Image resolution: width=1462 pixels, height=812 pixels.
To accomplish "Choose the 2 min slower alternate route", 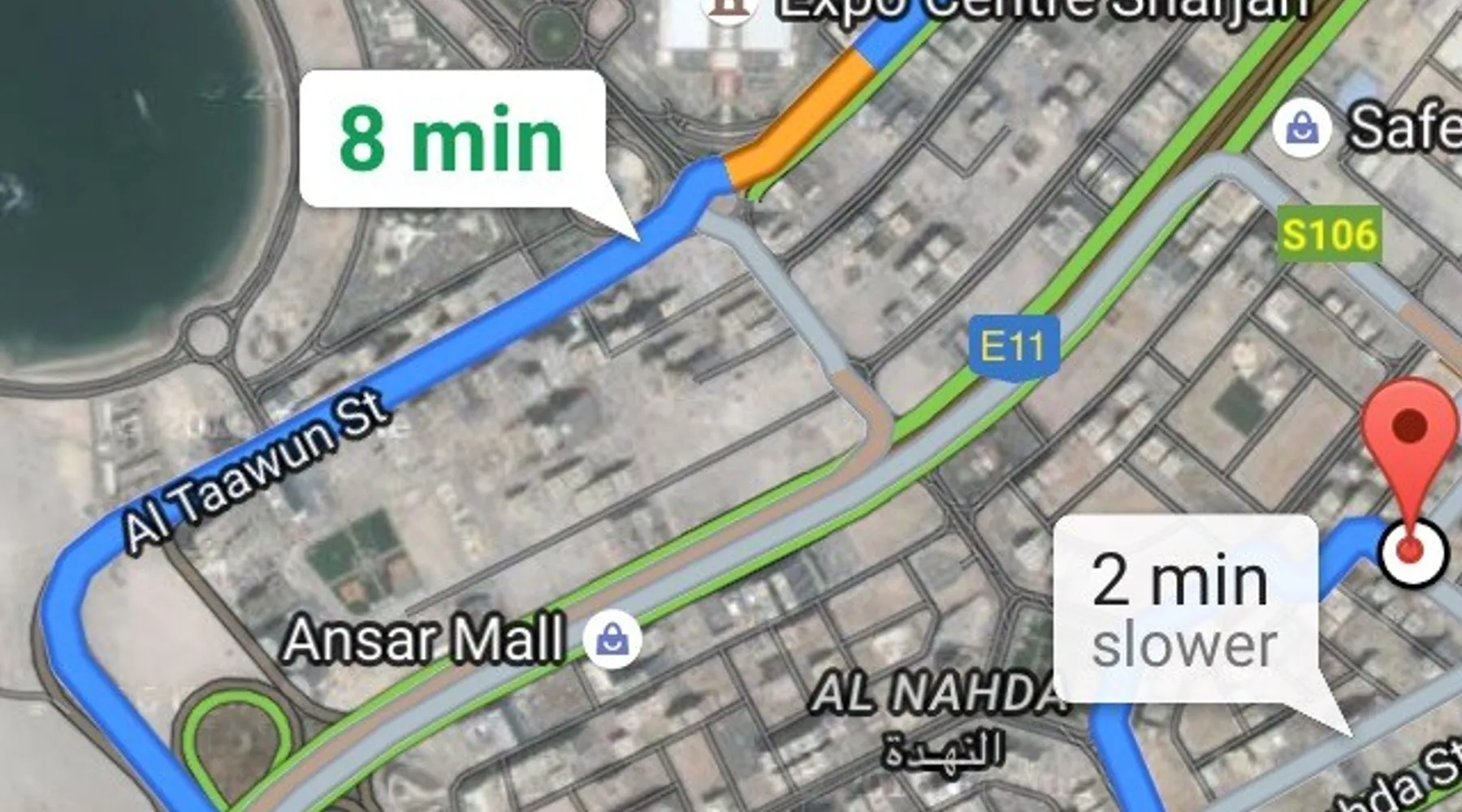I will pos(1184,609).
